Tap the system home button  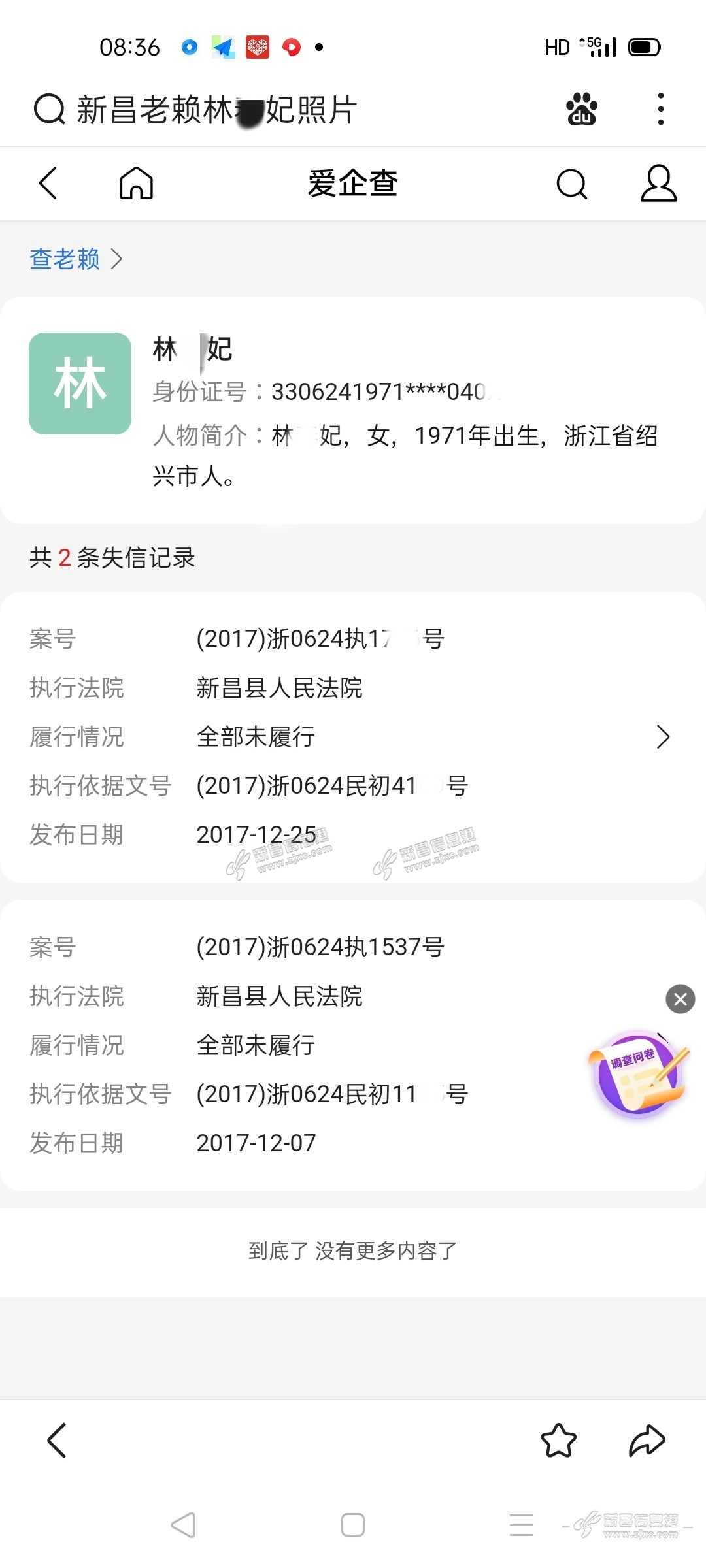point(353,1525)
